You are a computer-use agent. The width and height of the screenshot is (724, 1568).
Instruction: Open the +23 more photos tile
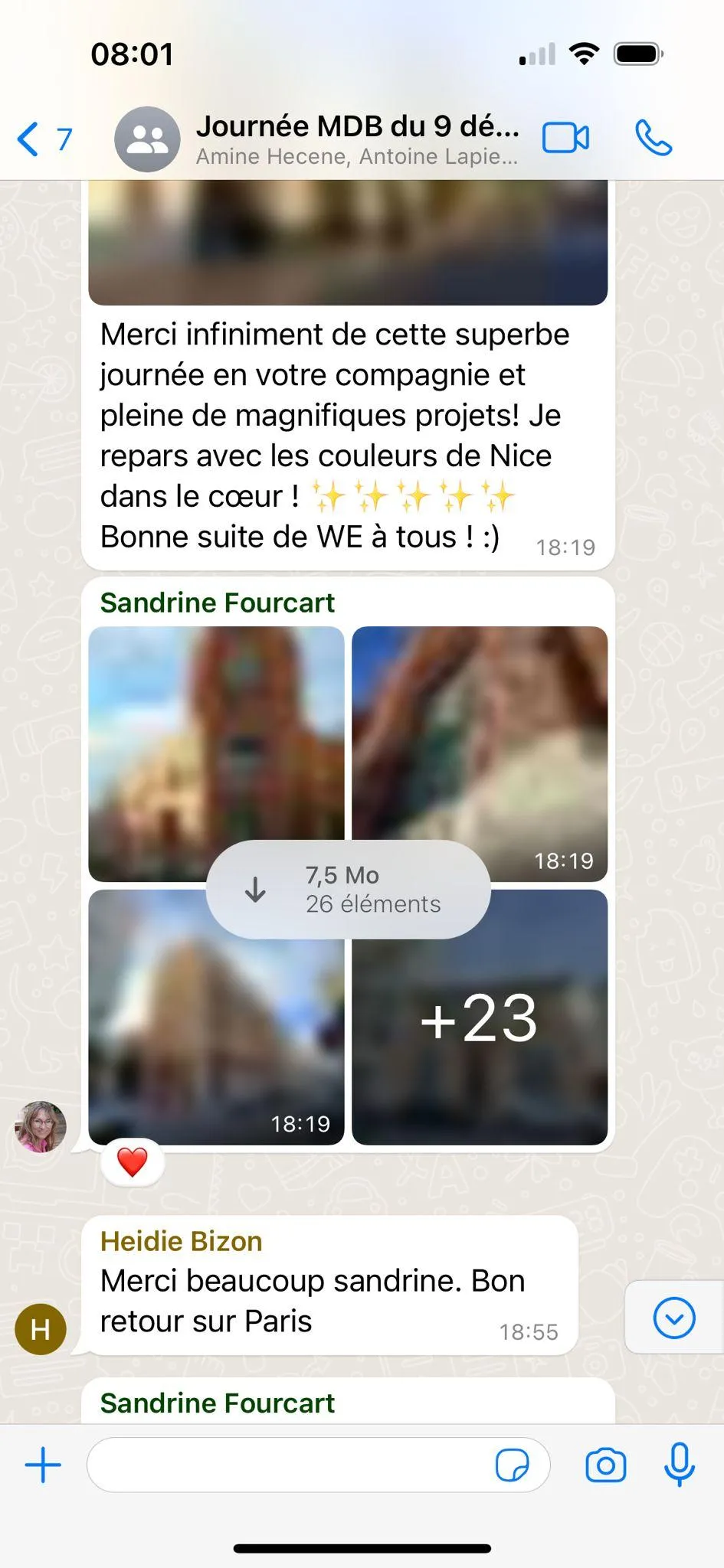[x=480, y=1018]
